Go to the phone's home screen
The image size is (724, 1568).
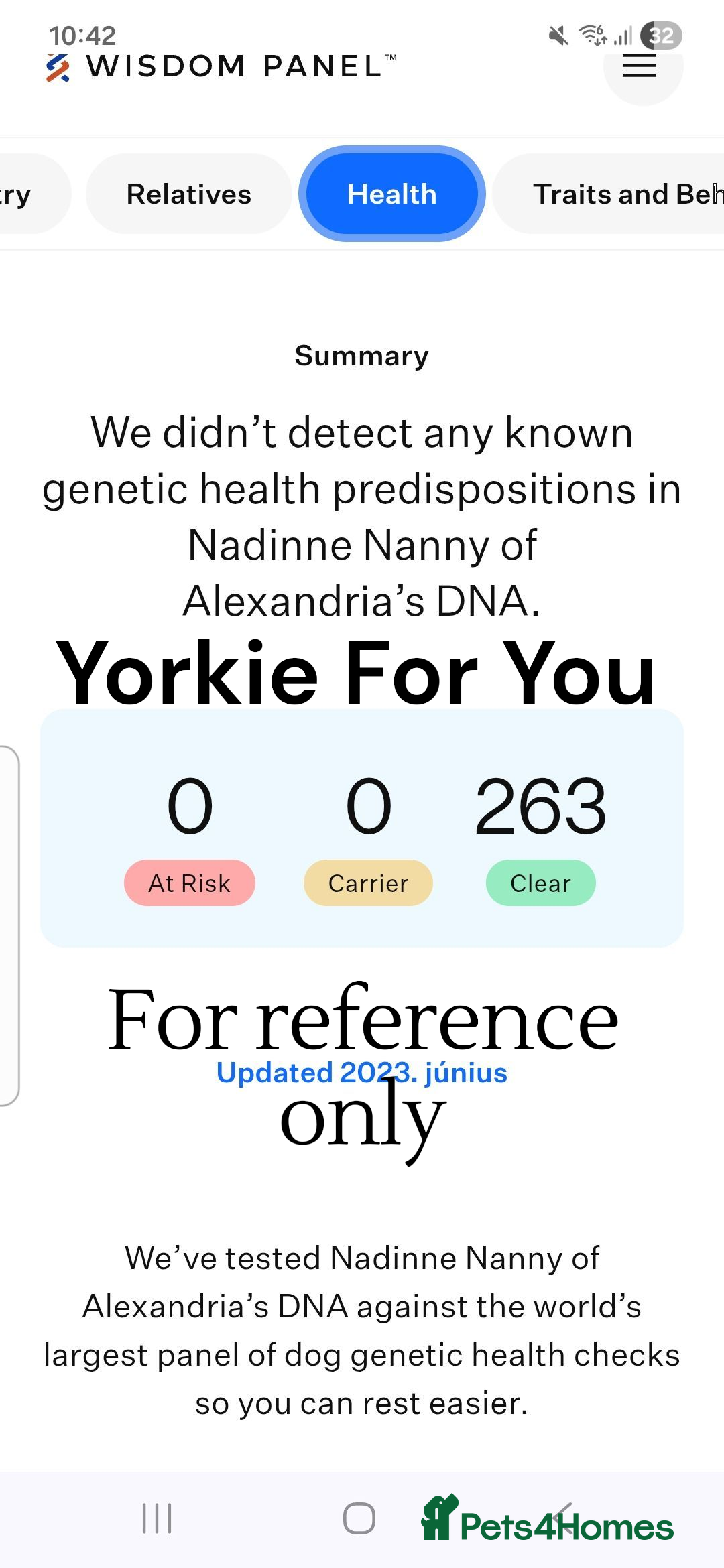(x=359, y=1518)
